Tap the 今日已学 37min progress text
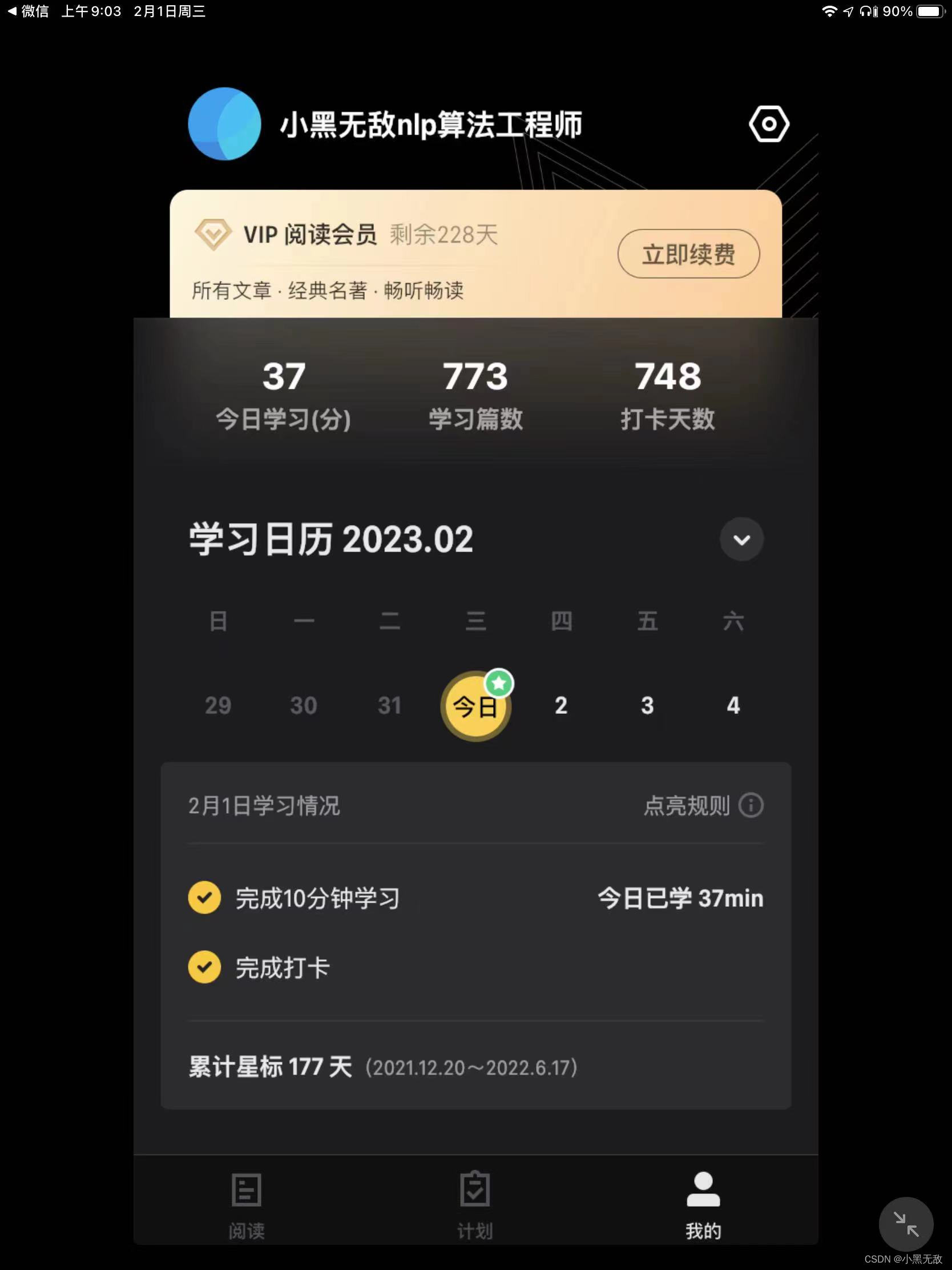 coord(679,897)
